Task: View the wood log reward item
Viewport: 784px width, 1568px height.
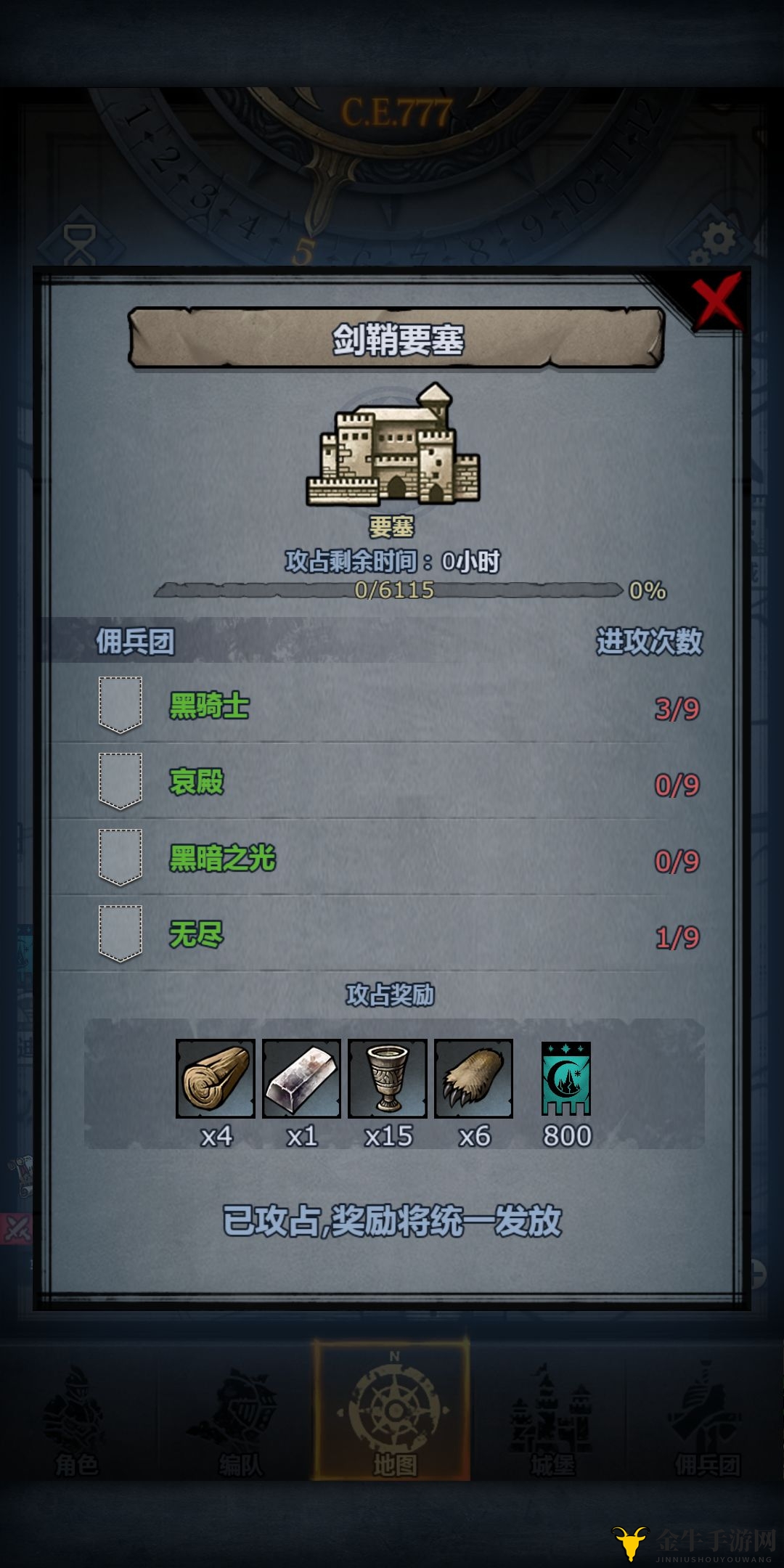Action: tap(216, 1079)
